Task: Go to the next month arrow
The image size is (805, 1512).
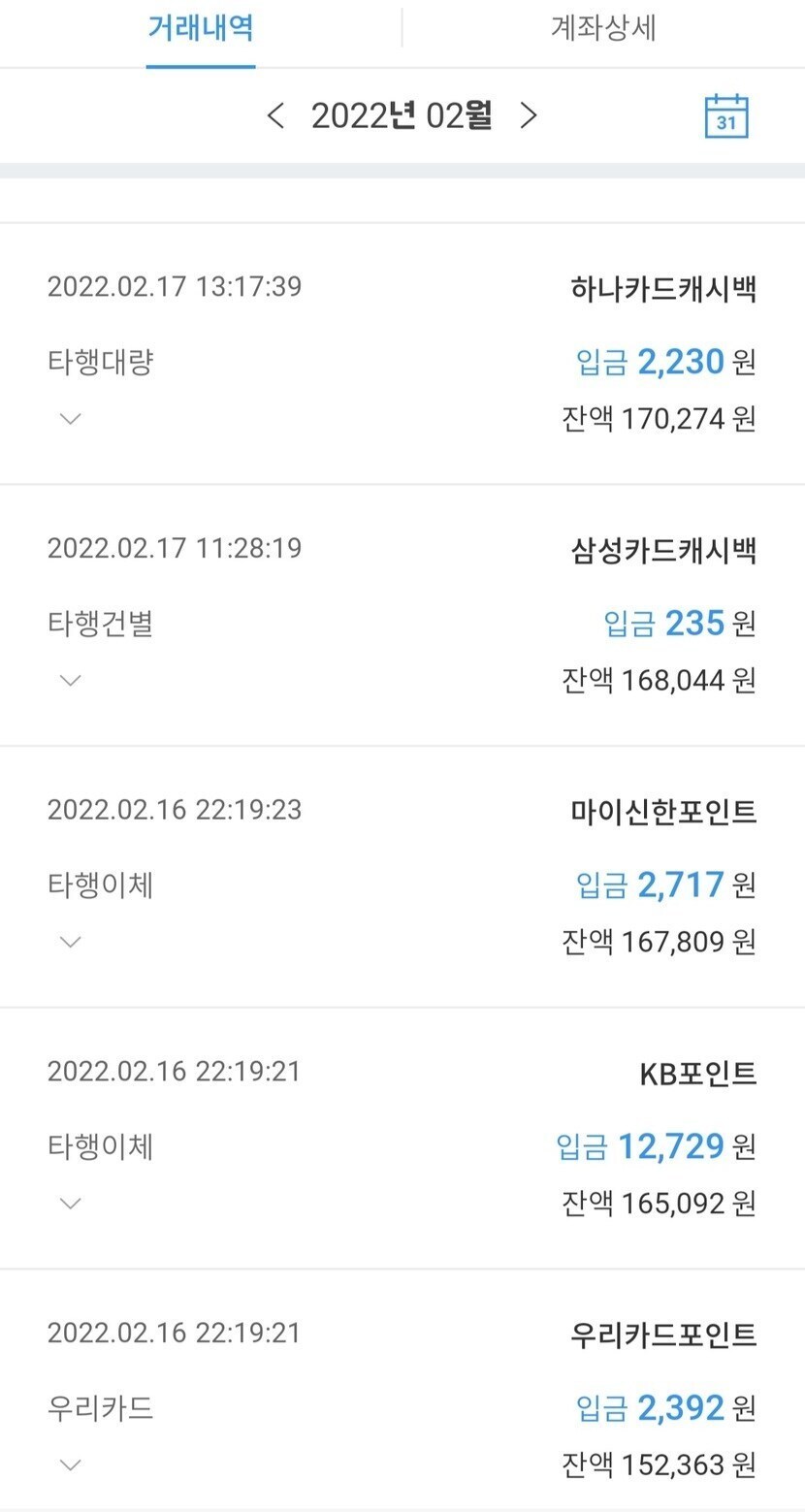Action: pyautogui.click(x=528, y=116)
